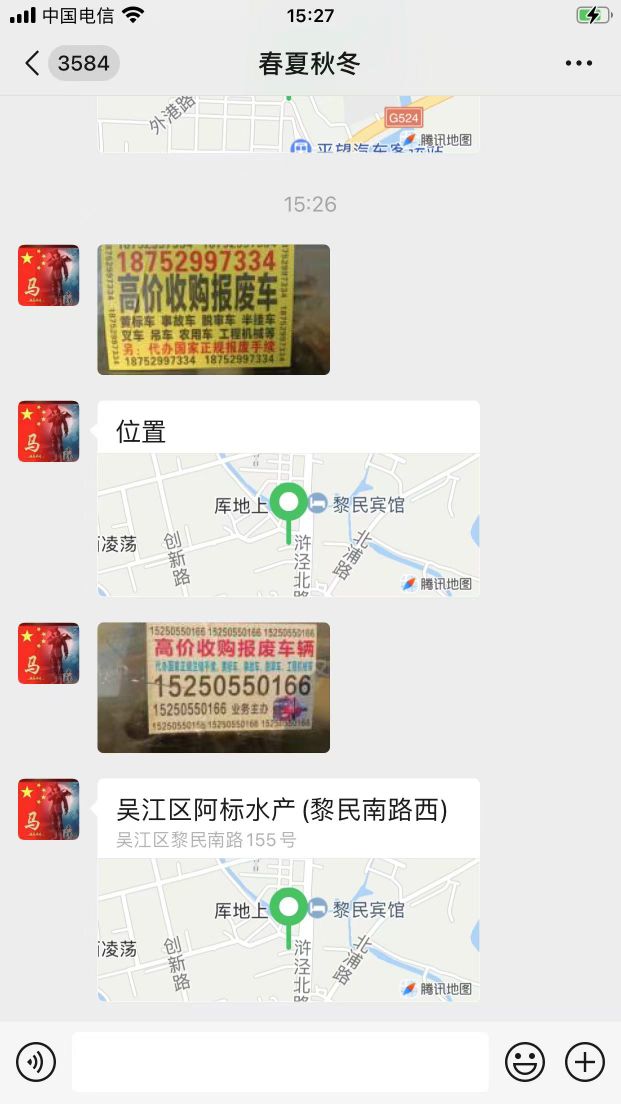View the yellow 18752997334 ad photo

point(213,310)
